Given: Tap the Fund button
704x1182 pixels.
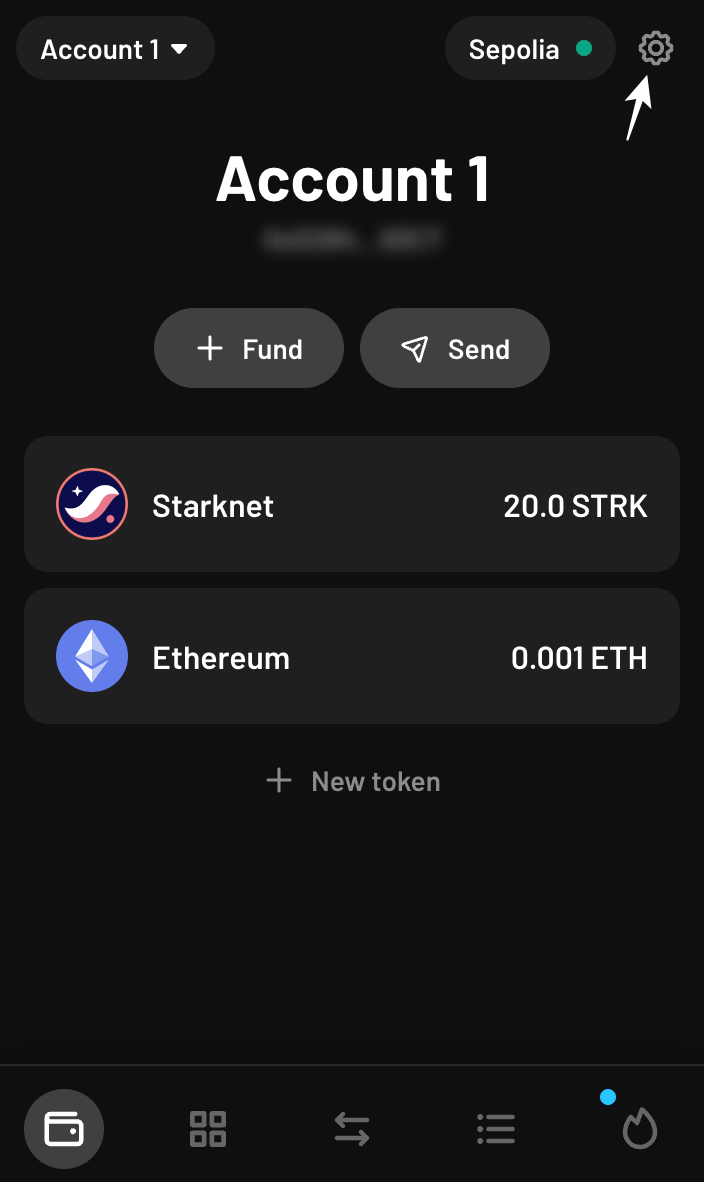Looking at the screenshot, I should (249, 348).
